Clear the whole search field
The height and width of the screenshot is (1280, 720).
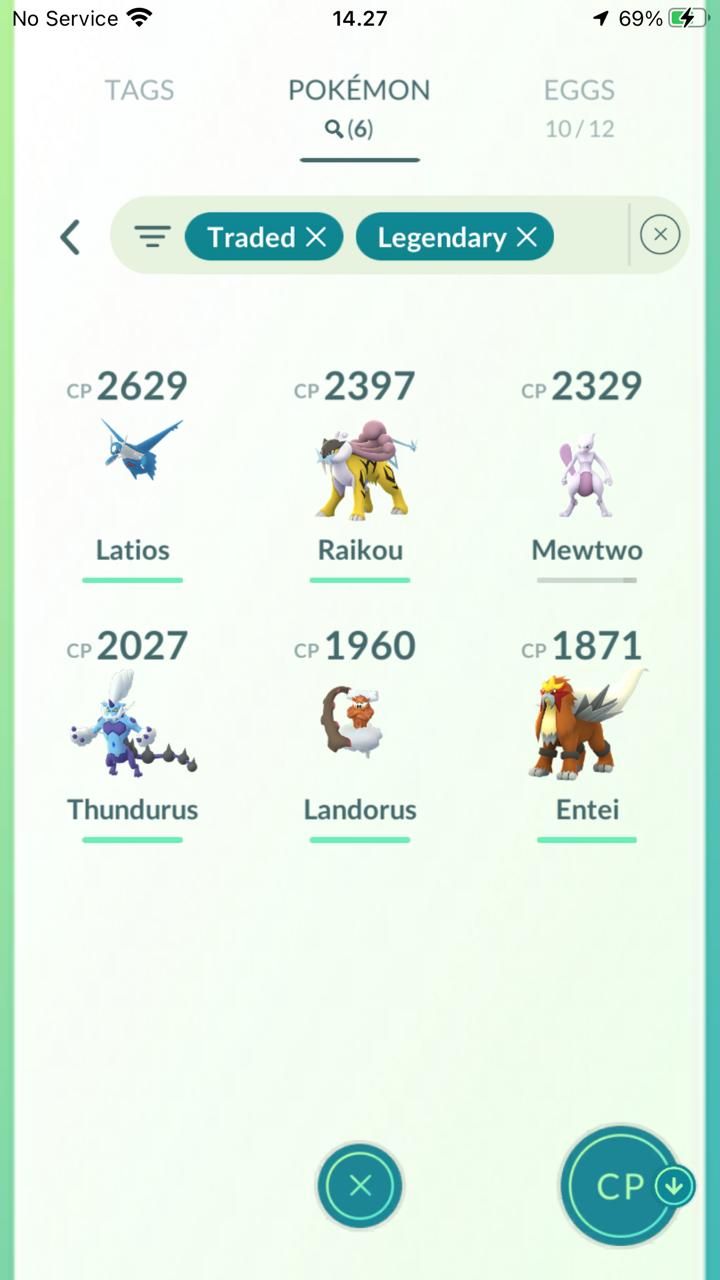click(x=659, y=235)
